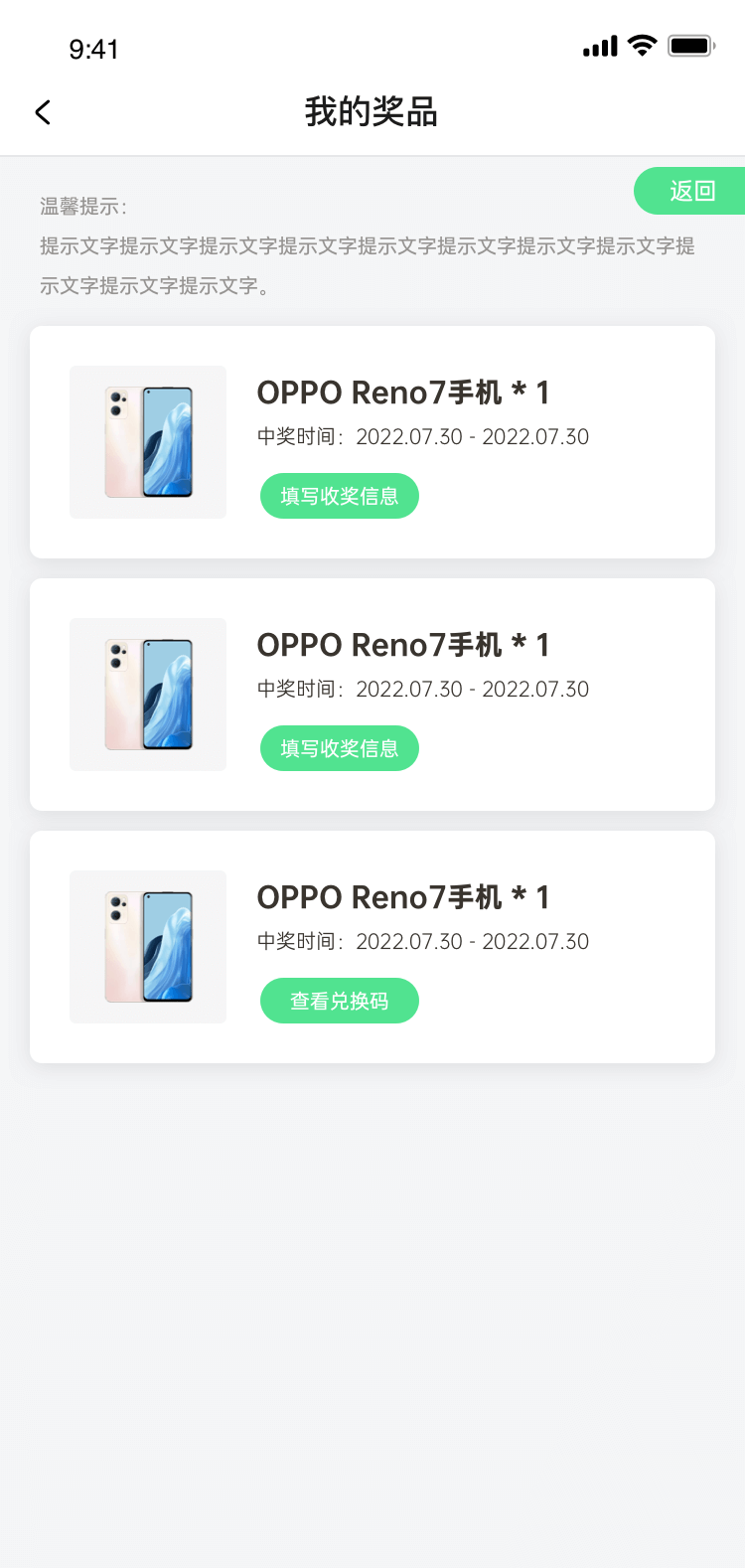The height and width of the screenshot is (1568, 745).
Task: Go back using the top-left arrow
Action: (43, 112)
